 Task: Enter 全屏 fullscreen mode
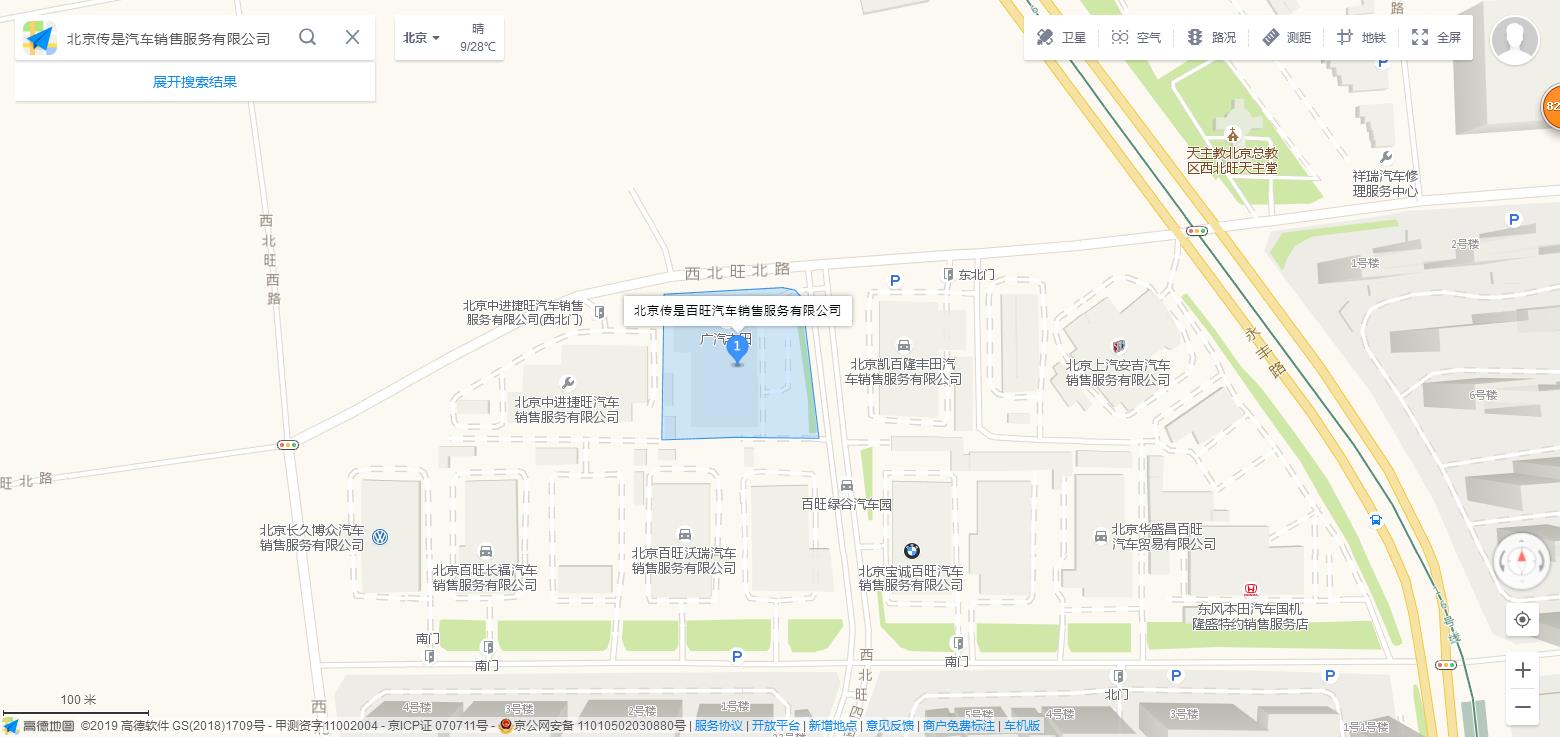(x=1436, y=37)
